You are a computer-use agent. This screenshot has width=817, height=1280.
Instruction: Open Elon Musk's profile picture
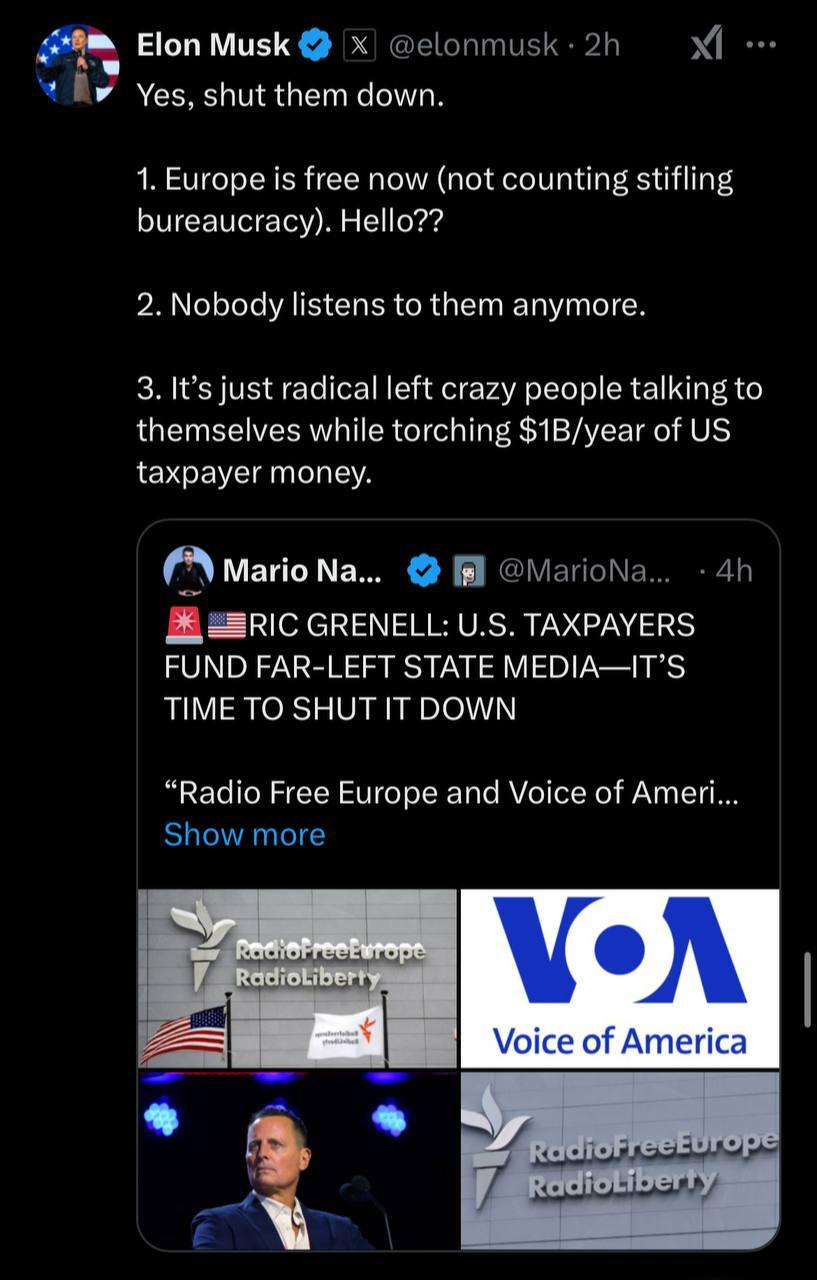coord(77,64)
